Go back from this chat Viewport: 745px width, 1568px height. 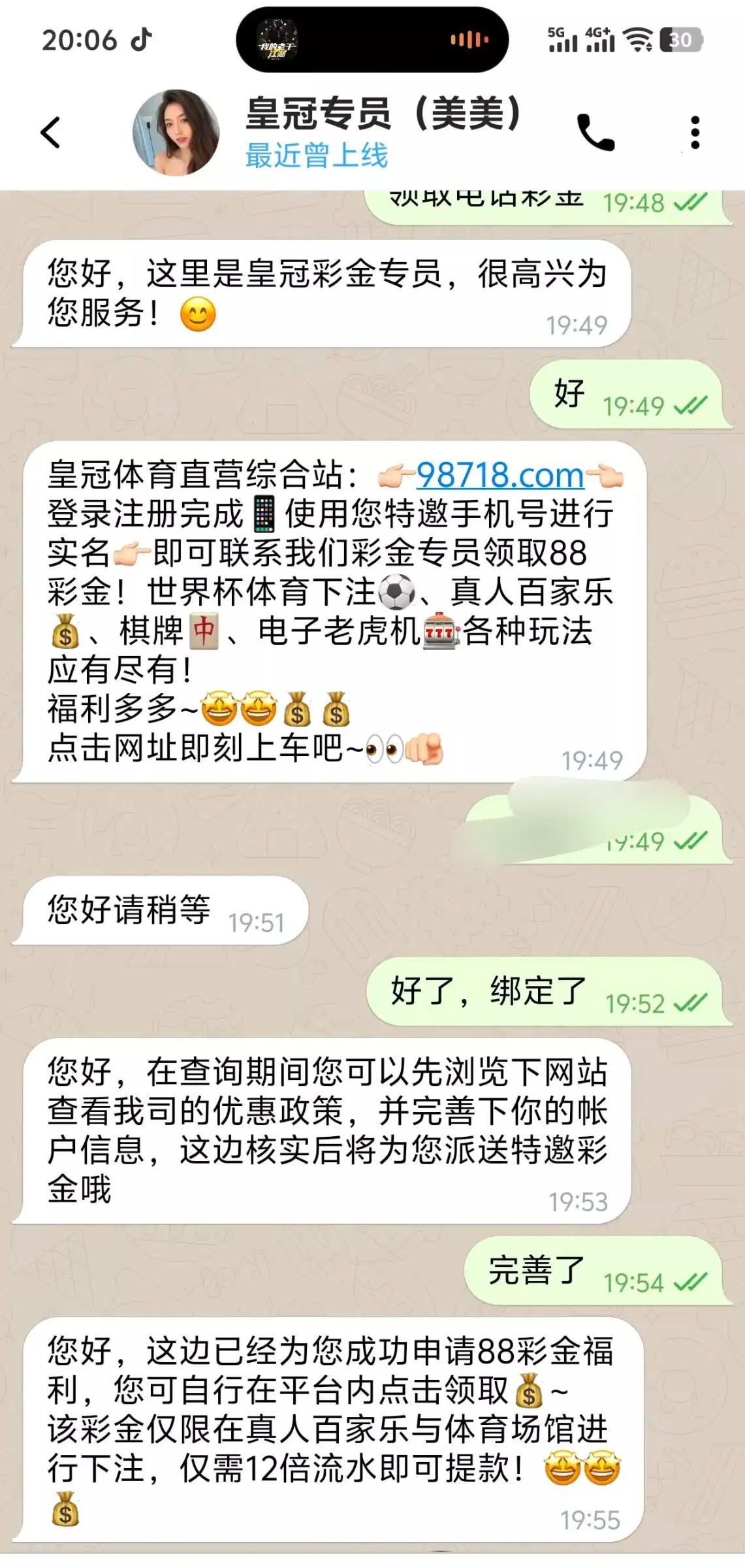click(x=51, y=133)
